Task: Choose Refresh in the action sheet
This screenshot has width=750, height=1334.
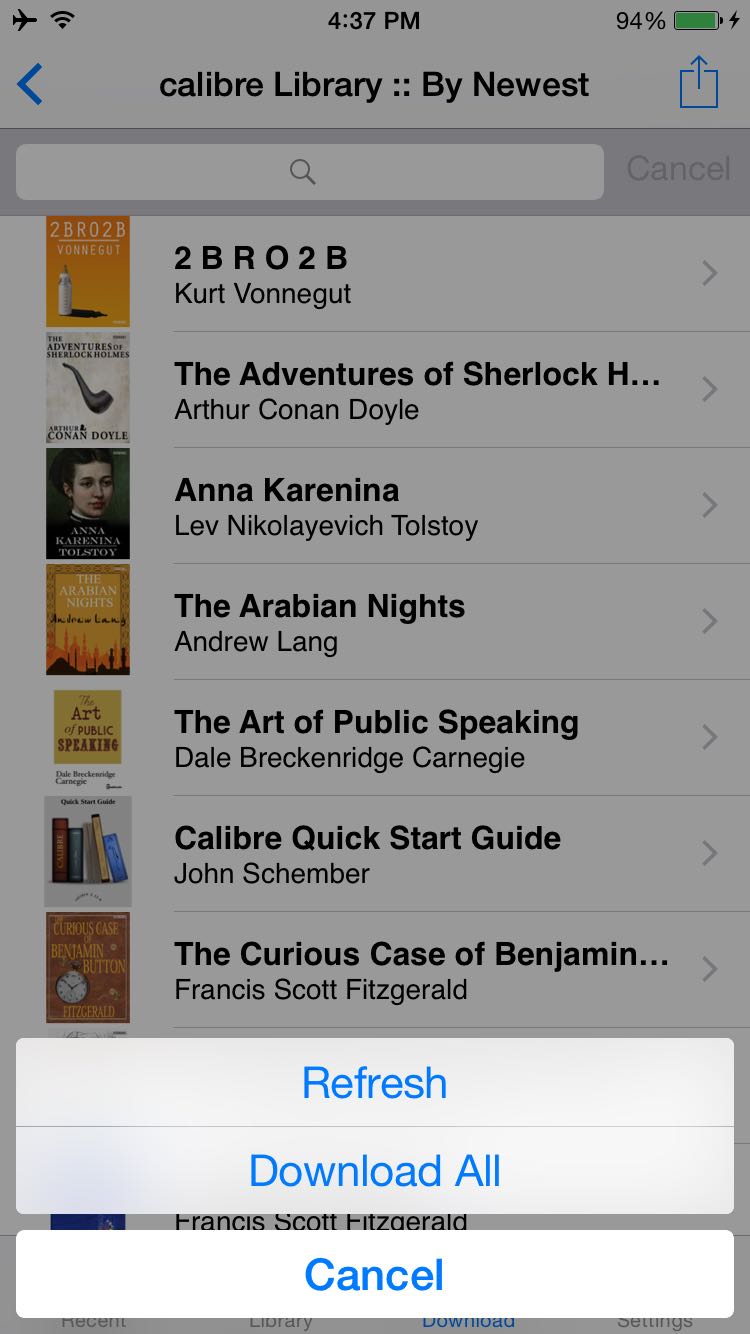Action: 375,1082
